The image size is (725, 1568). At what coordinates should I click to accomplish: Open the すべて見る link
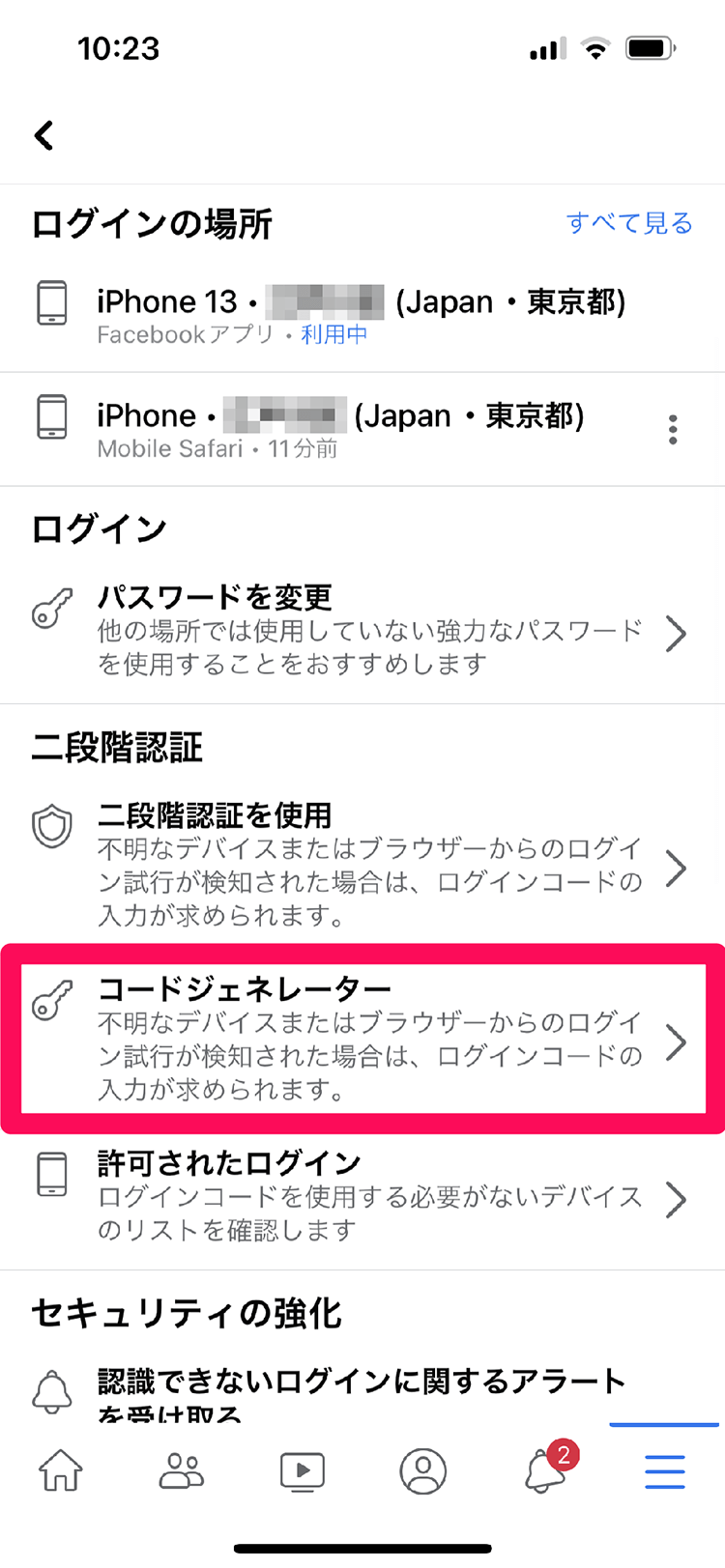tap(629, 223)
